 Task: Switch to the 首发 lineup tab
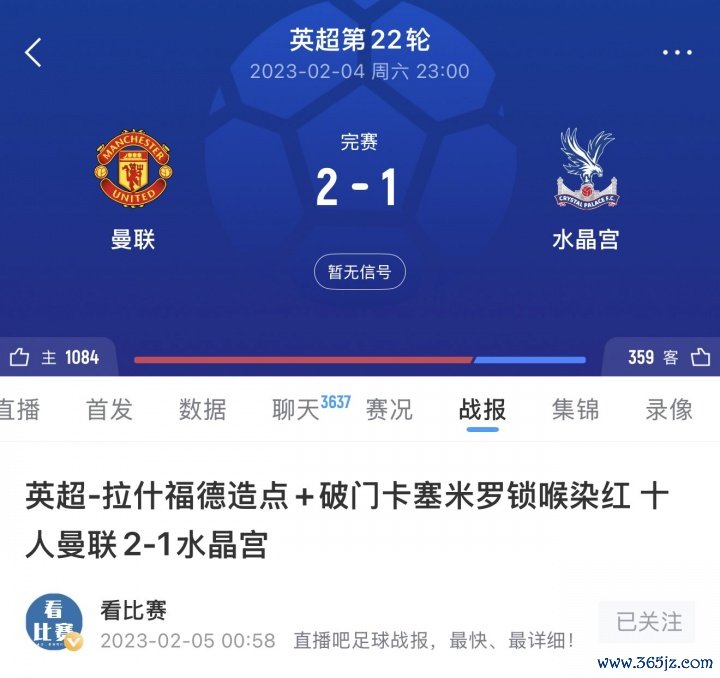(109, 409)
